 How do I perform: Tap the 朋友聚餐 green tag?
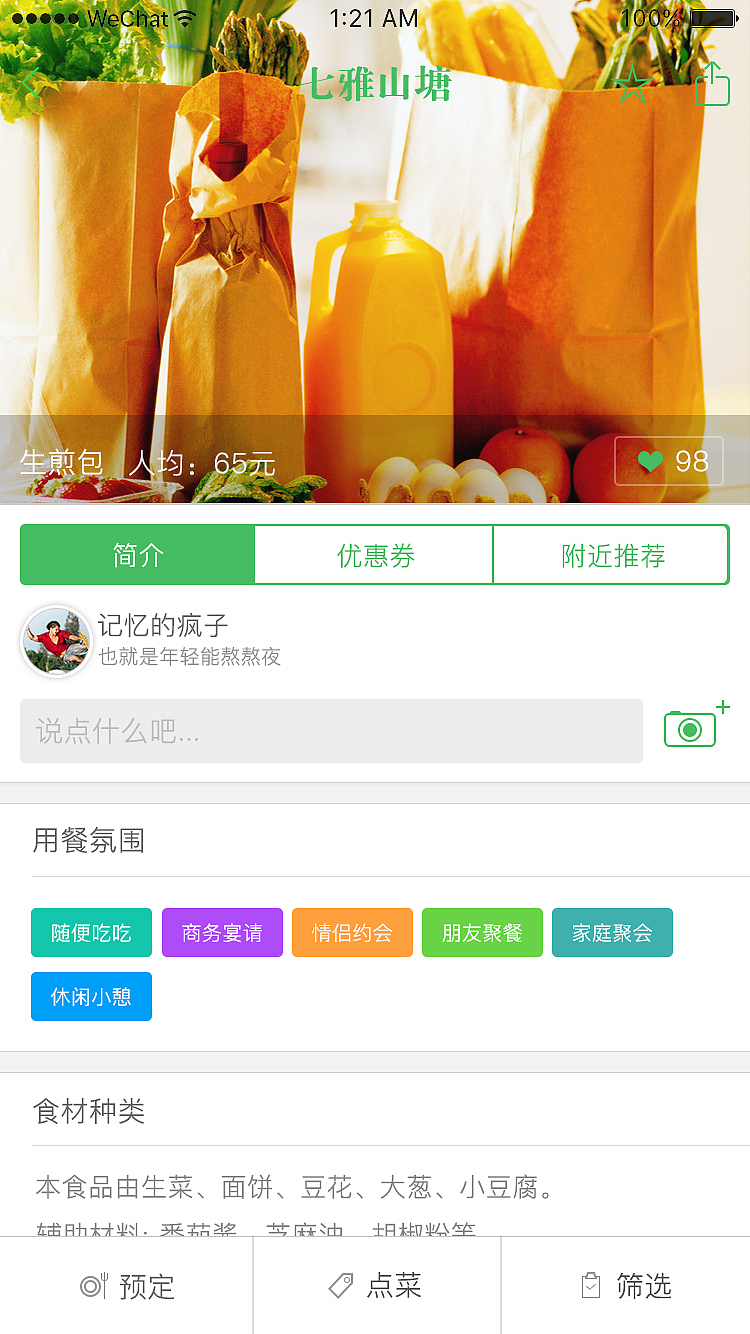482,932
